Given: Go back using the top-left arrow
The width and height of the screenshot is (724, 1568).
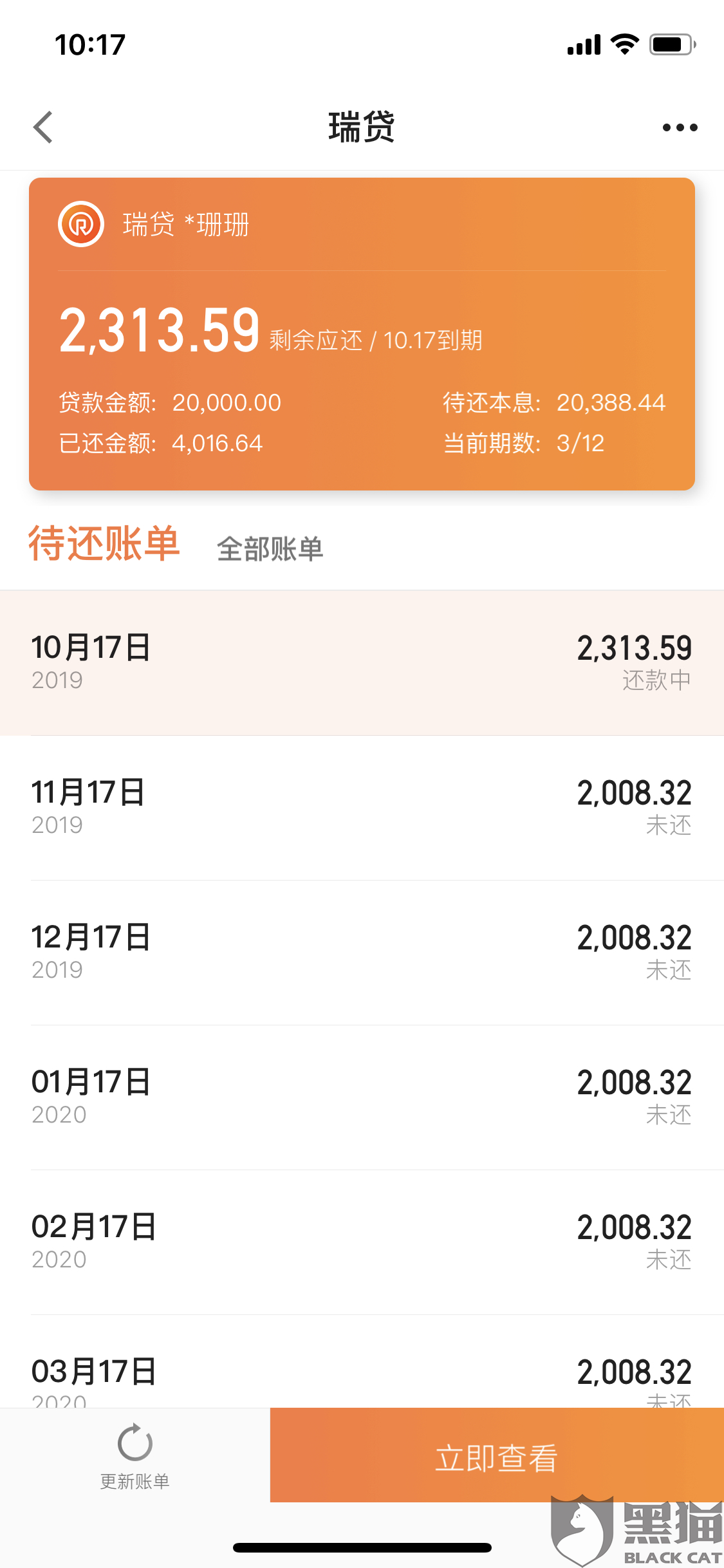Looking at the screenshot, I should click(x=43, y=127).
